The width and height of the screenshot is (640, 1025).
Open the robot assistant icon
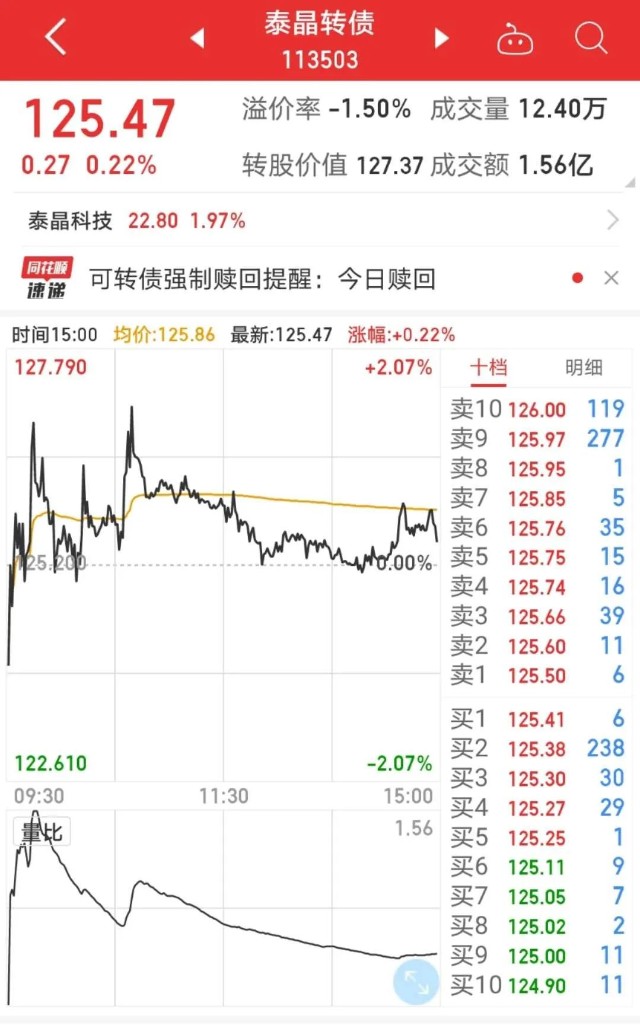(516, 39)
